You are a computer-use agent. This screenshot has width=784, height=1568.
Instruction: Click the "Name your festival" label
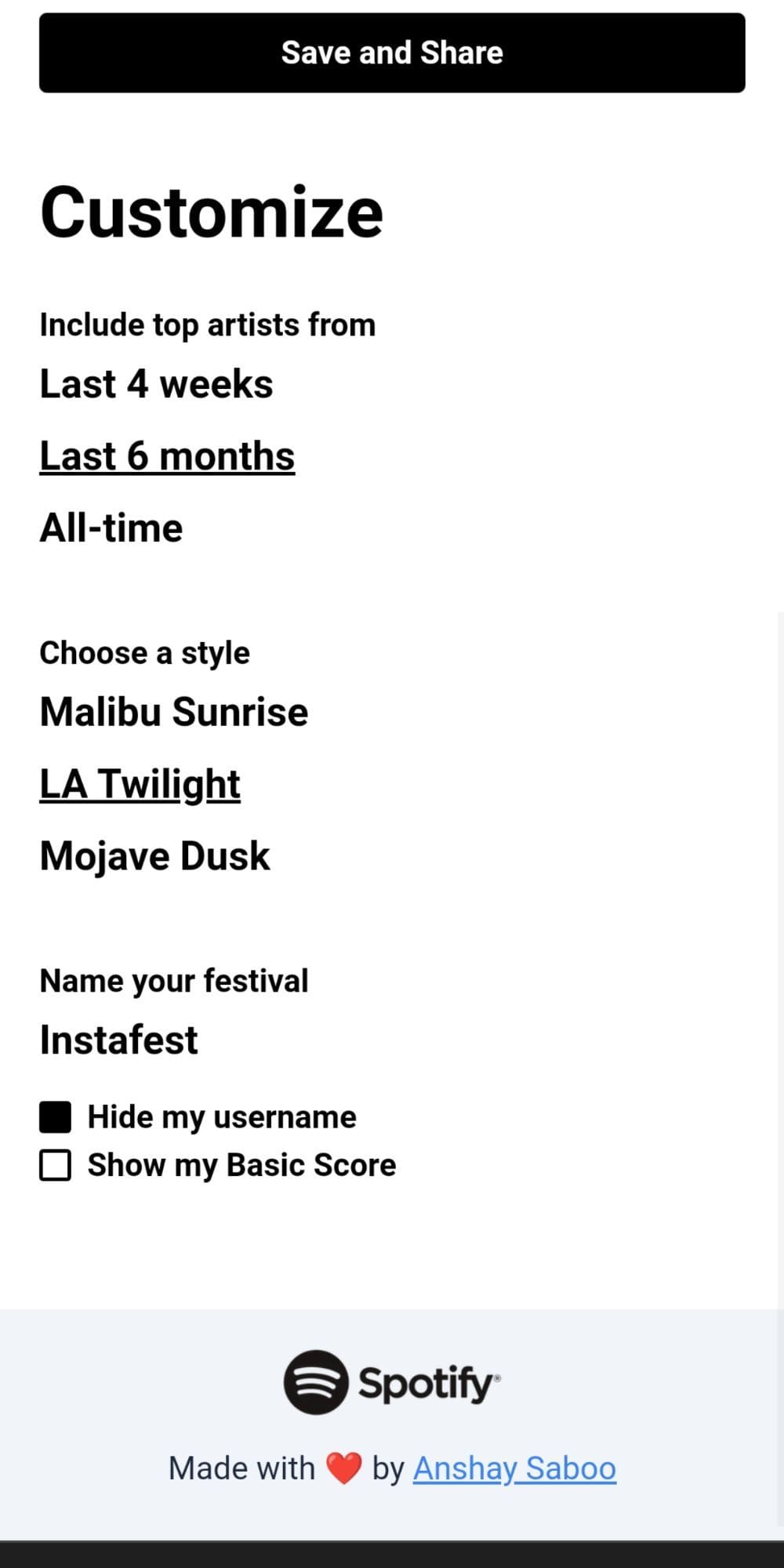click(x=174, y=980)
